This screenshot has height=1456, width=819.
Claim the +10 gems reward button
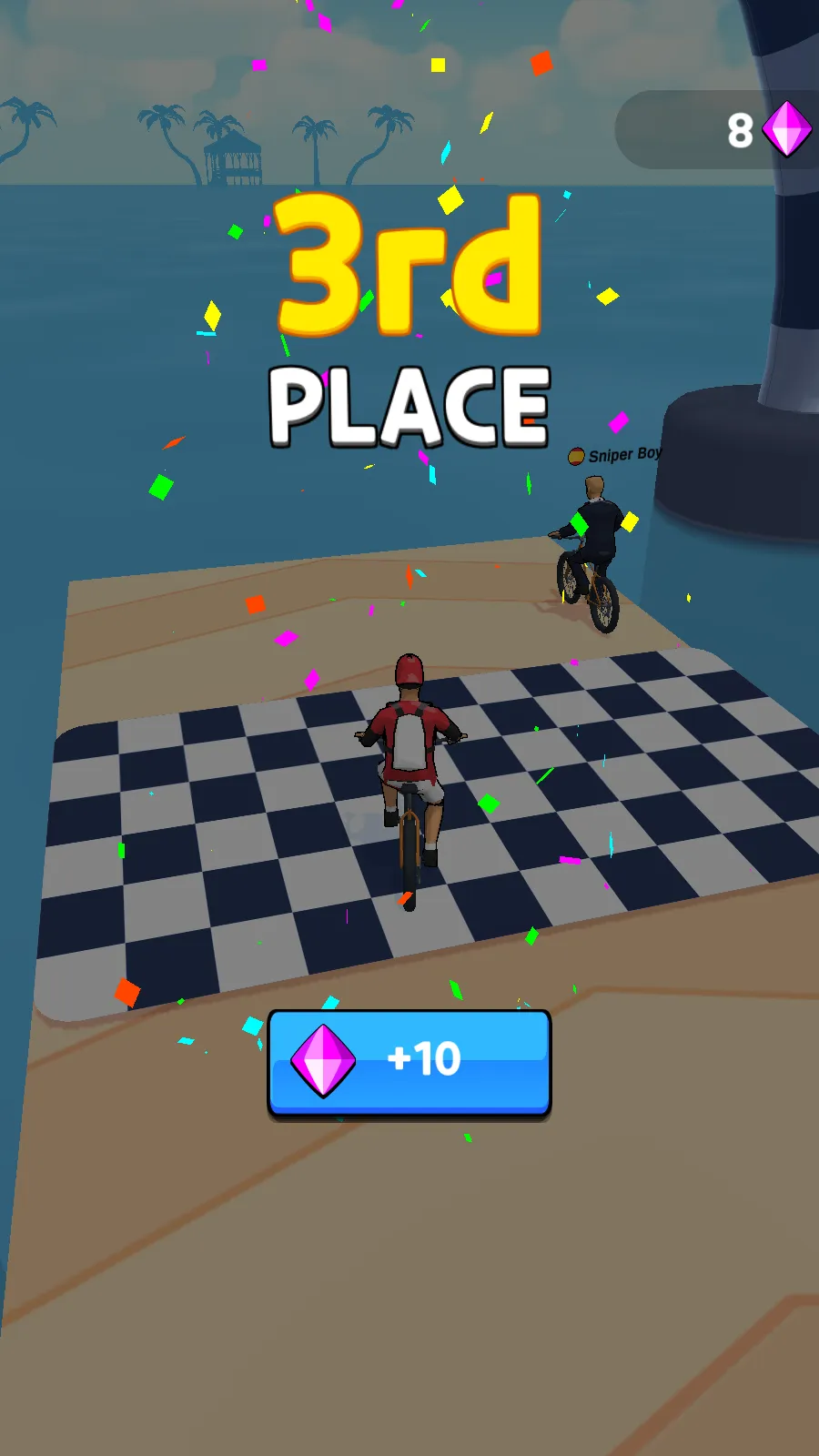point(409,1061)
